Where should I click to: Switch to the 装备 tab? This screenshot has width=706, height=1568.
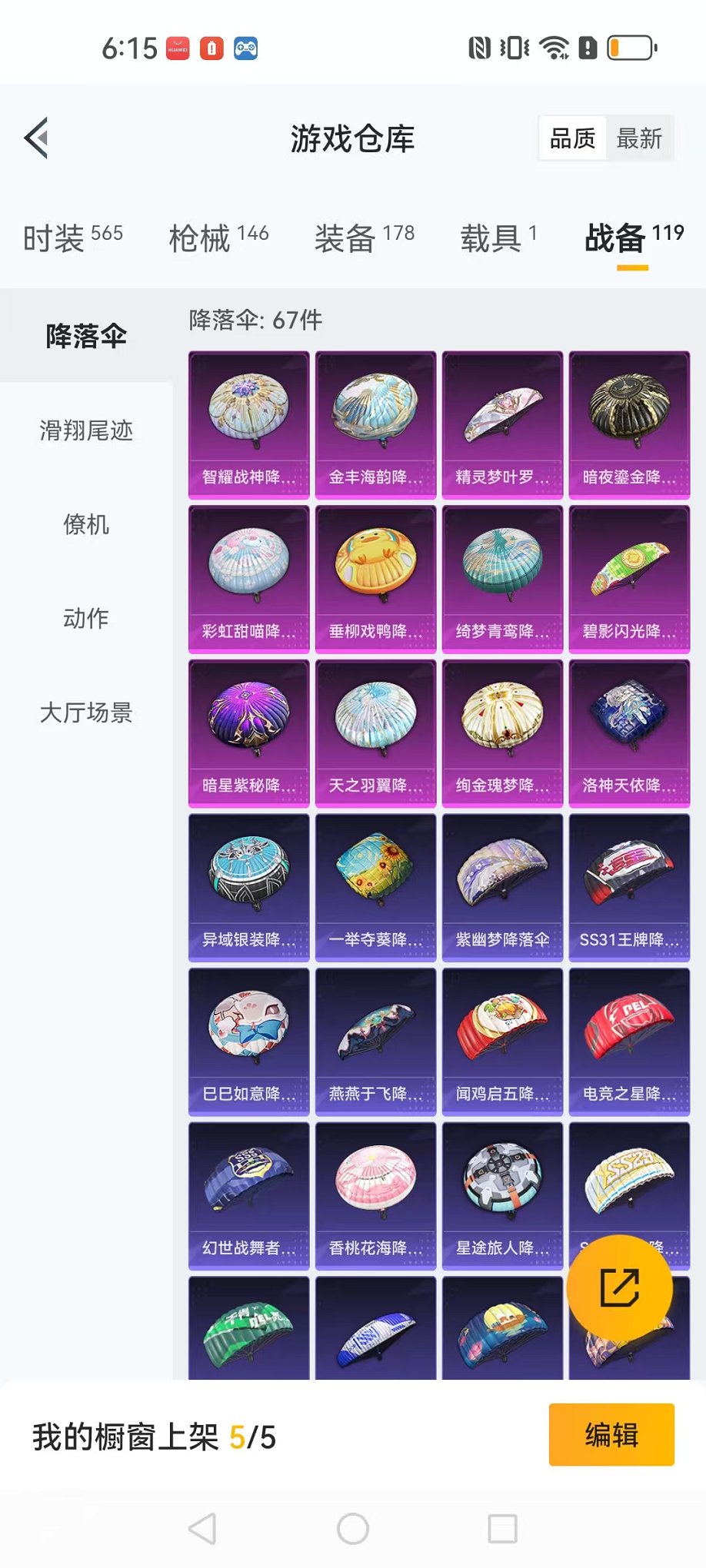364,238
